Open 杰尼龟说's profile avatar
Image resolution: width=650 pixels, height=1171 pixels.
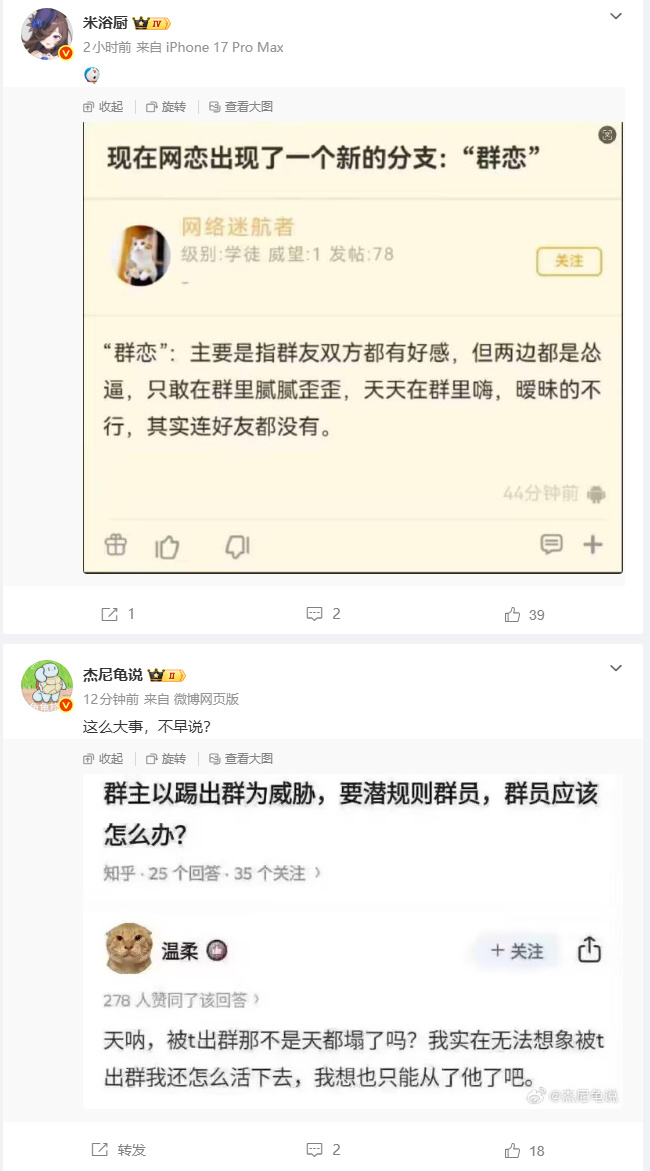[46, 686]
